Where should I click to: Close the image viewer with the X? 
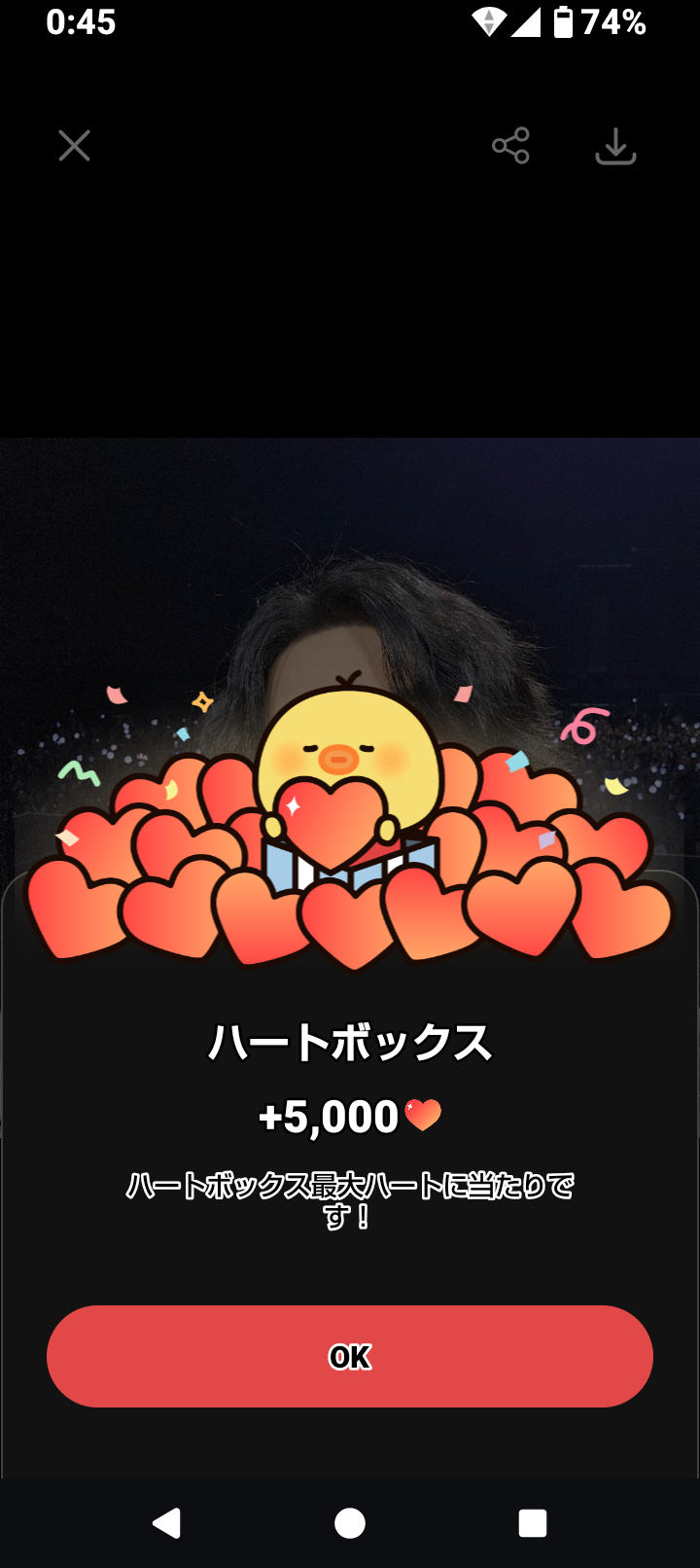click(74, 146)
